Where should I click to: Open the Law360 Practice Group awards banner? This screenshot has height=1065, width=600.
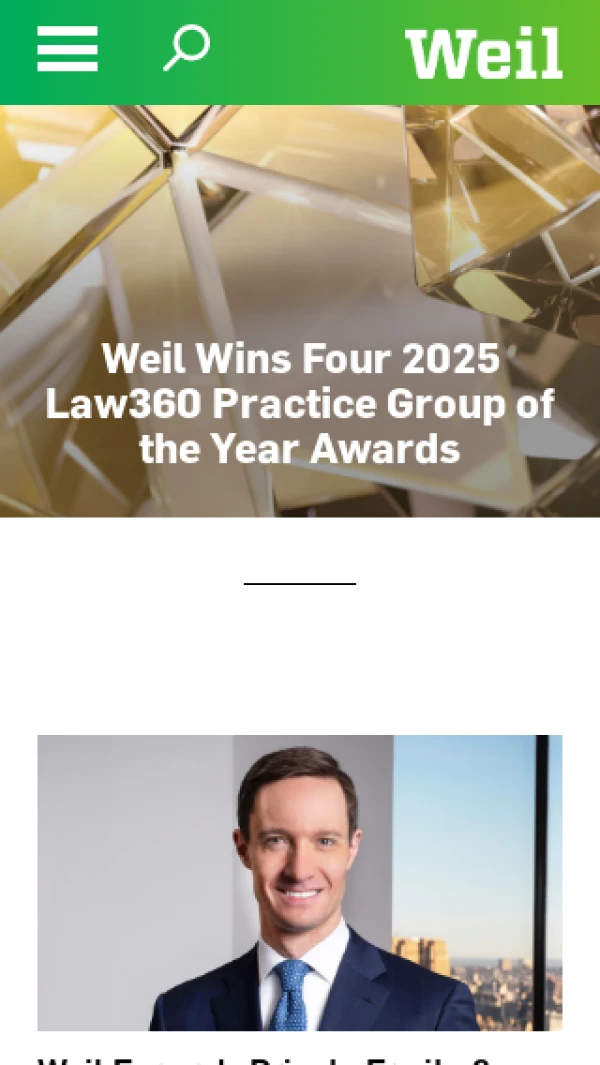click(300, 403)
